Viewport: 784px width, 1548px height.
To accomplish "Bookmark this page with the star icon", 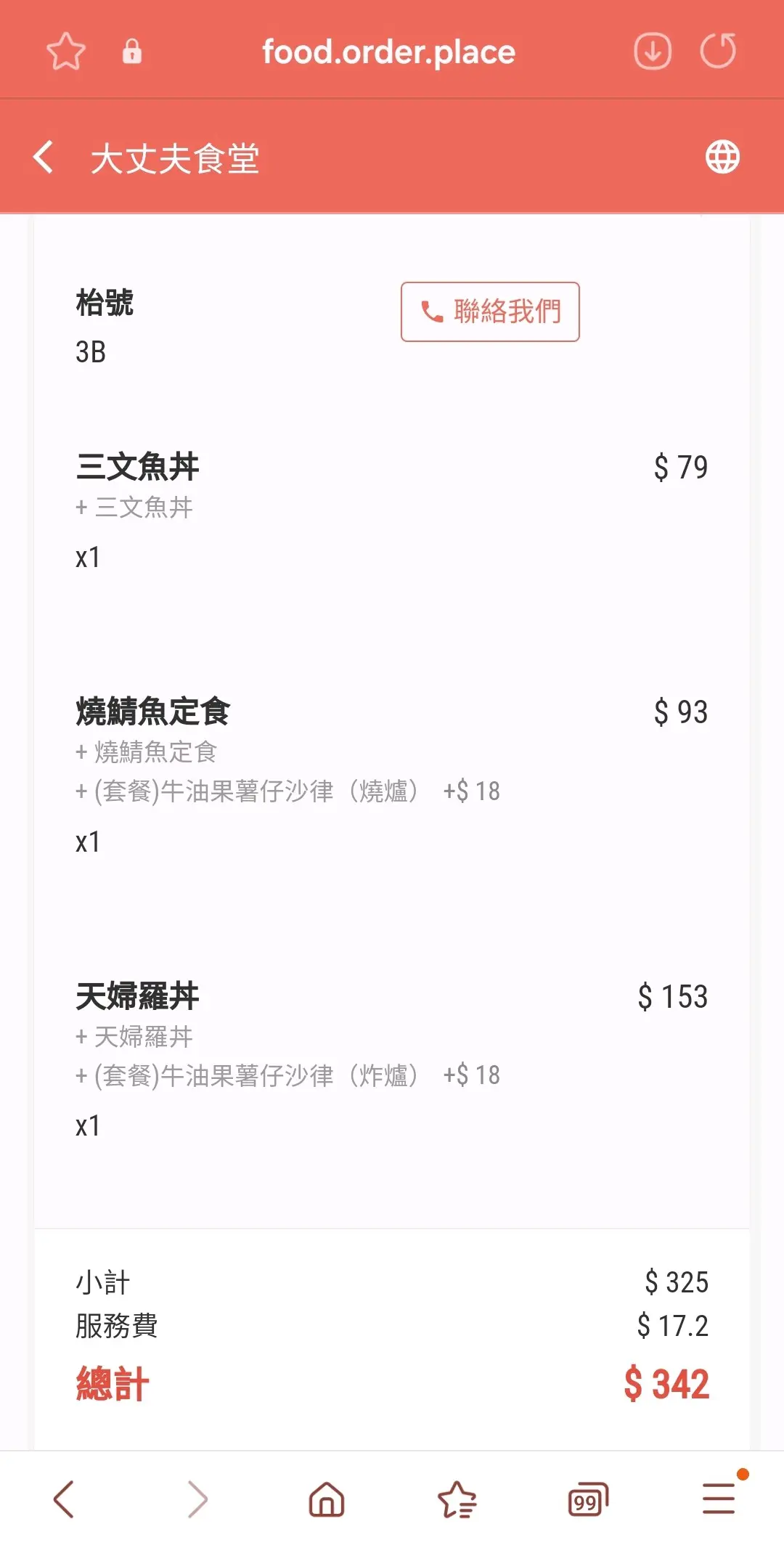I will tap(66, 52).
